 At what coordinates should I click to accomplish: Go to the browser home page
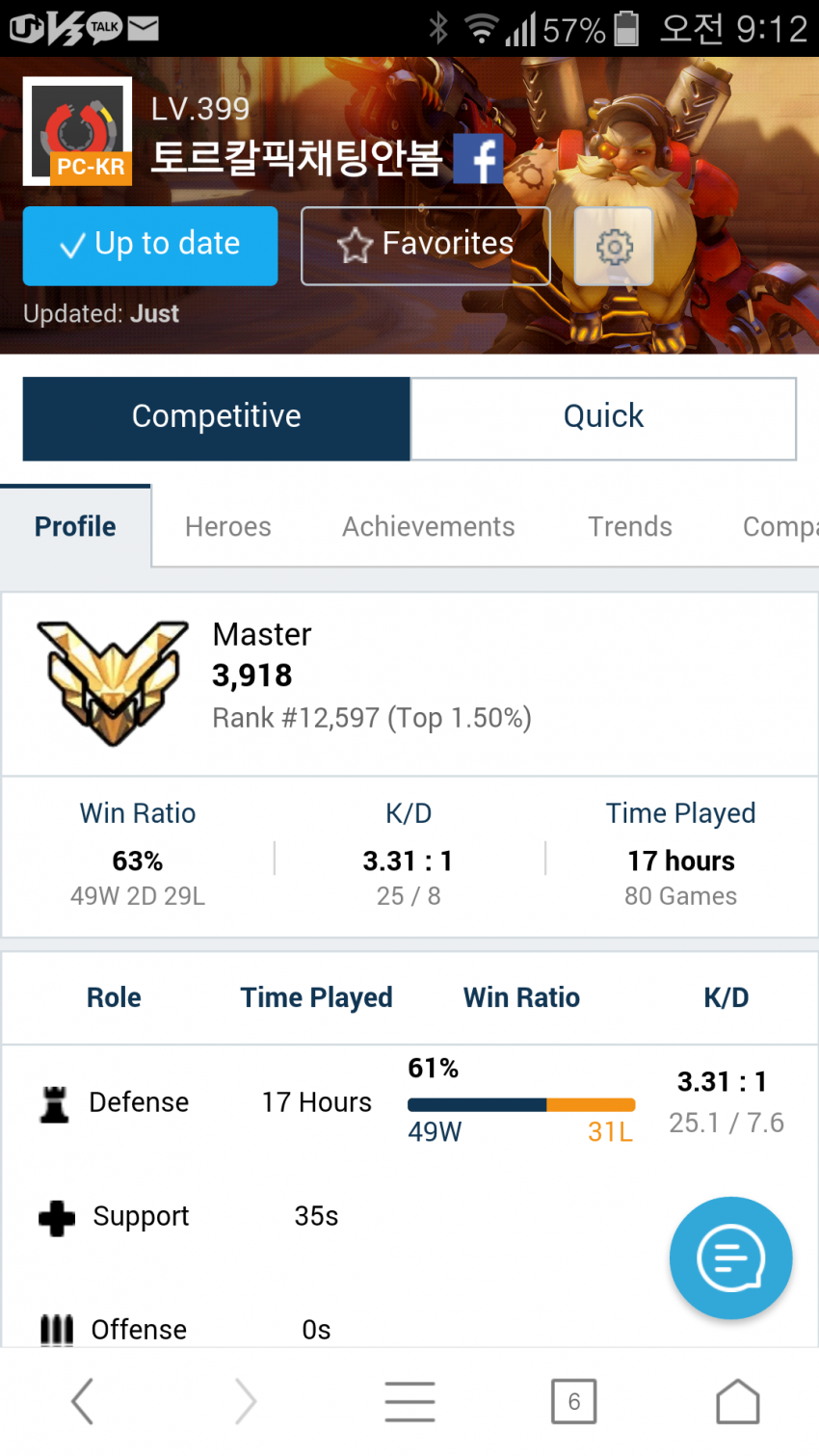click(x=737, y=1400)
